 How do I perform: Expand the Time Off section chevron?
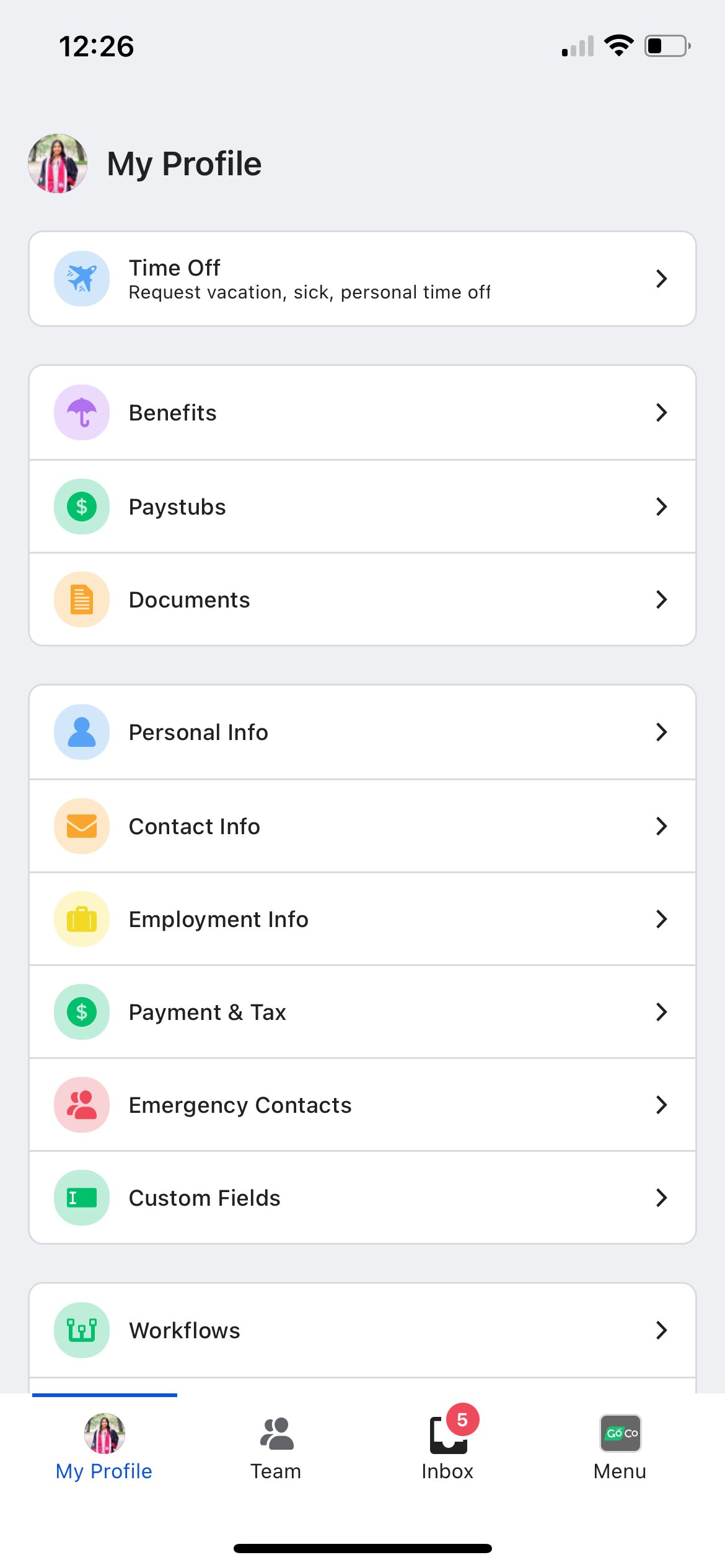[x=662, y=279]
